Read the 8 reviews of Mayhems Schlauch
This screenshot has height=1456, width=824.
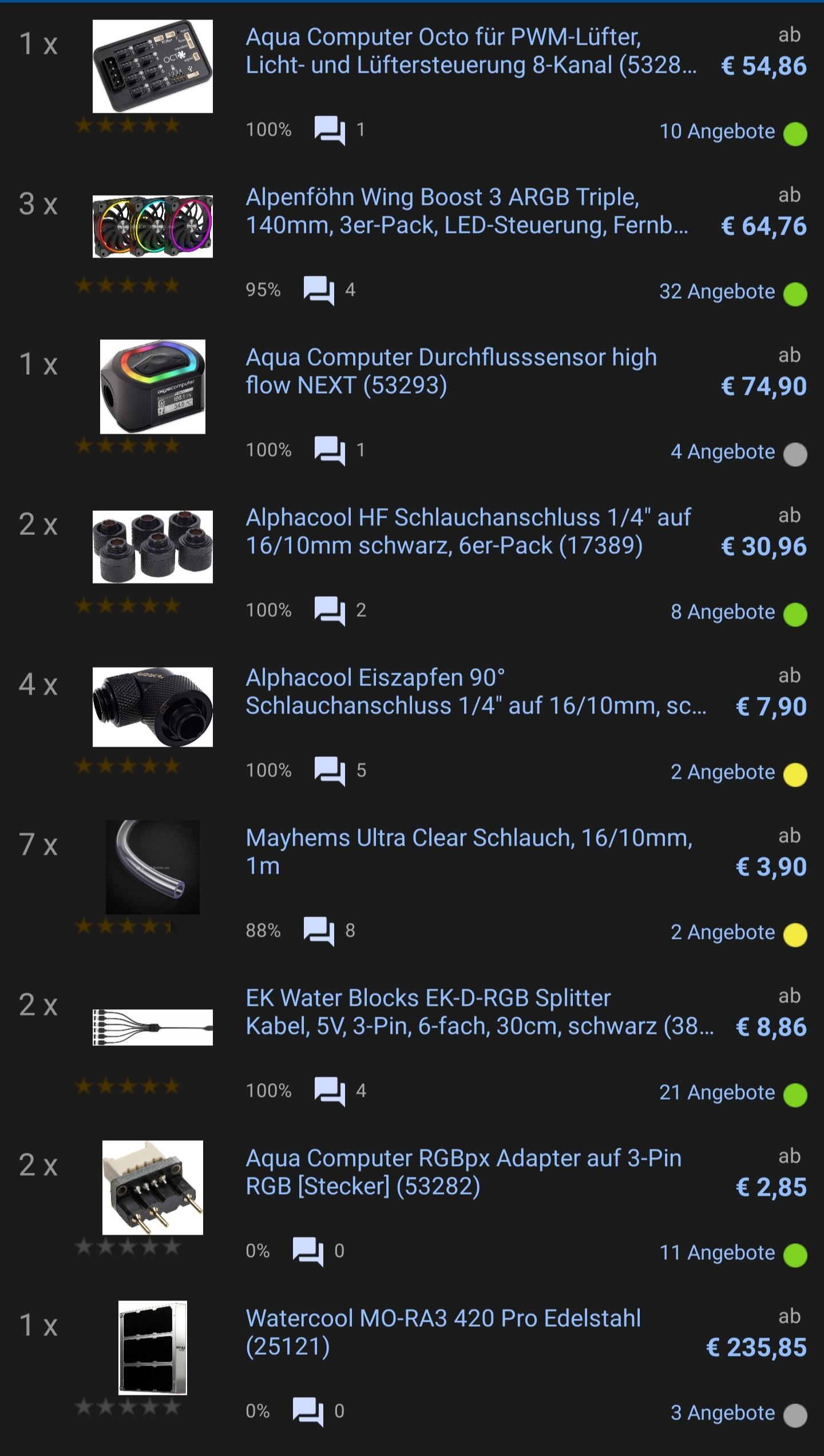point(330,931)
